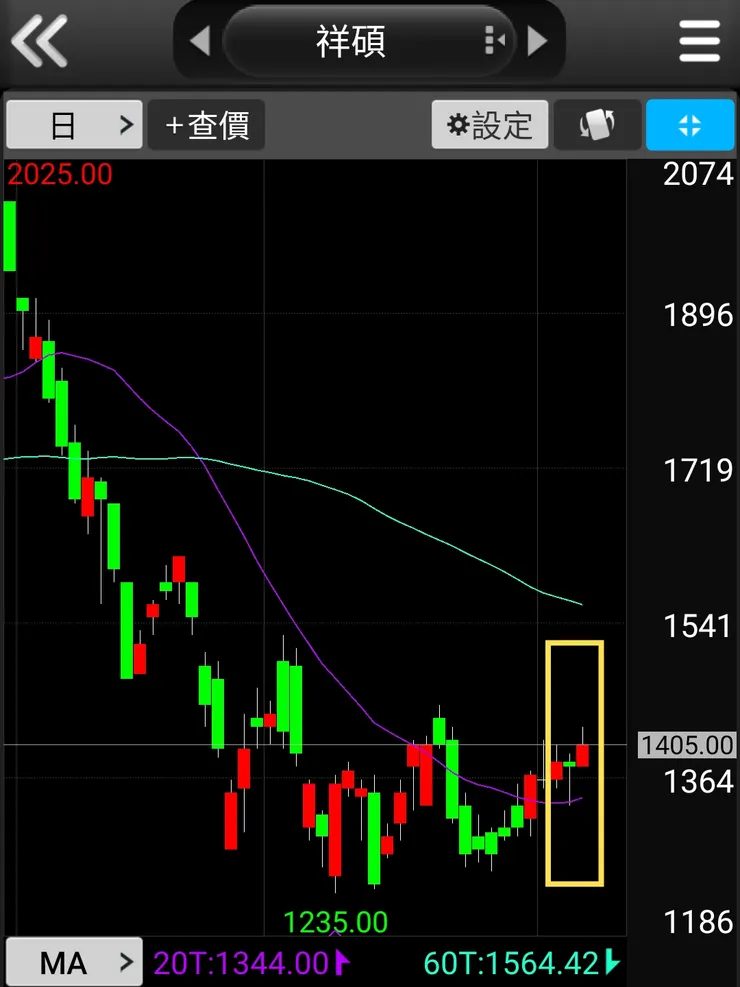Change the MA indicator type
Screen dimensions: 740x987
click(x=74, y=963)
